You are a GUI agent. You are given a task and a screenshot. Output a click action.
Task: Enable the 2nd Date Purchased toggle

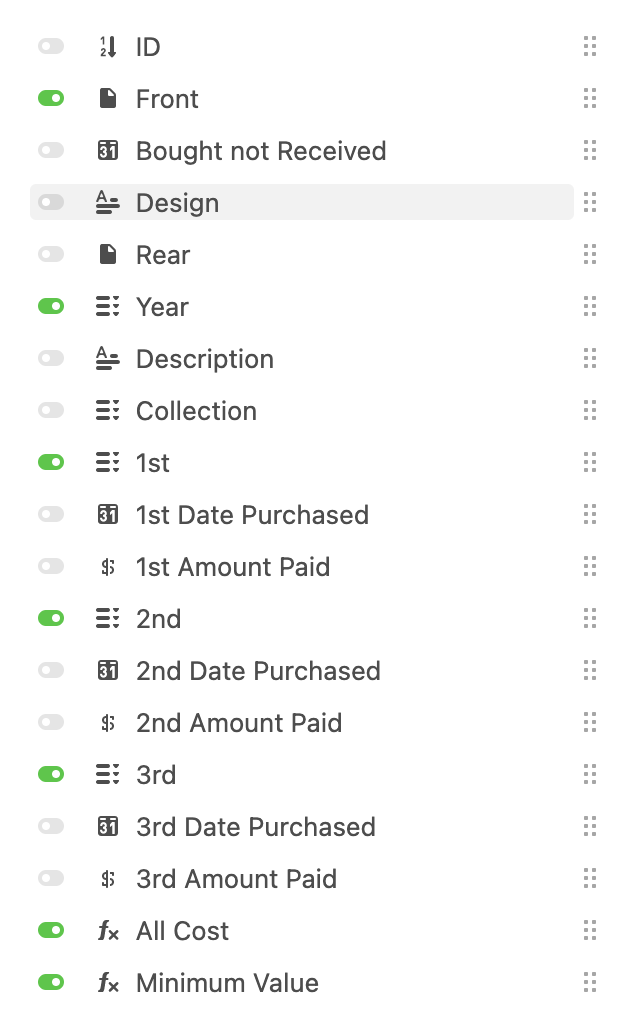tap(51, 670)
